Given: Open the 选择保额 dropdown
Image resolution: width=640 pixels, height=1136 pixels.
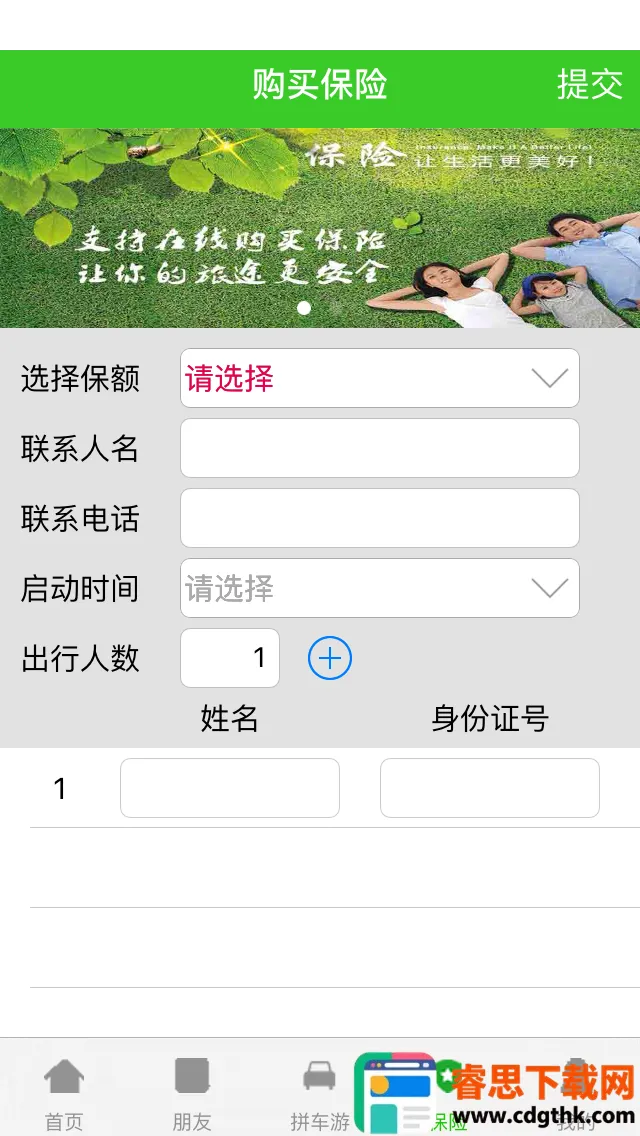Looking at the screenshot, I should [379, 378].
